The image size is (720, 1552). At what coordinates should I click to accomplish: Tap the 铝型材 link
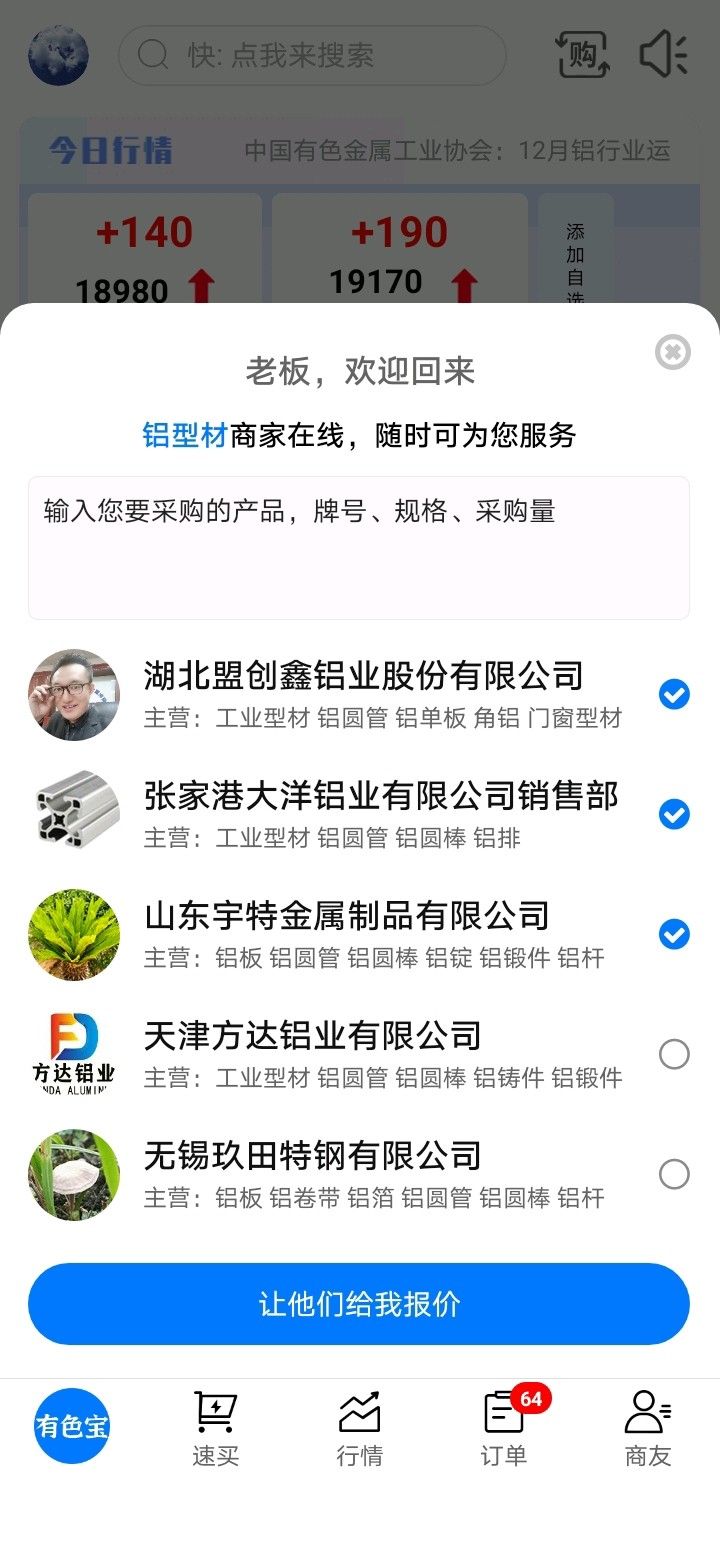click(186, 436)
